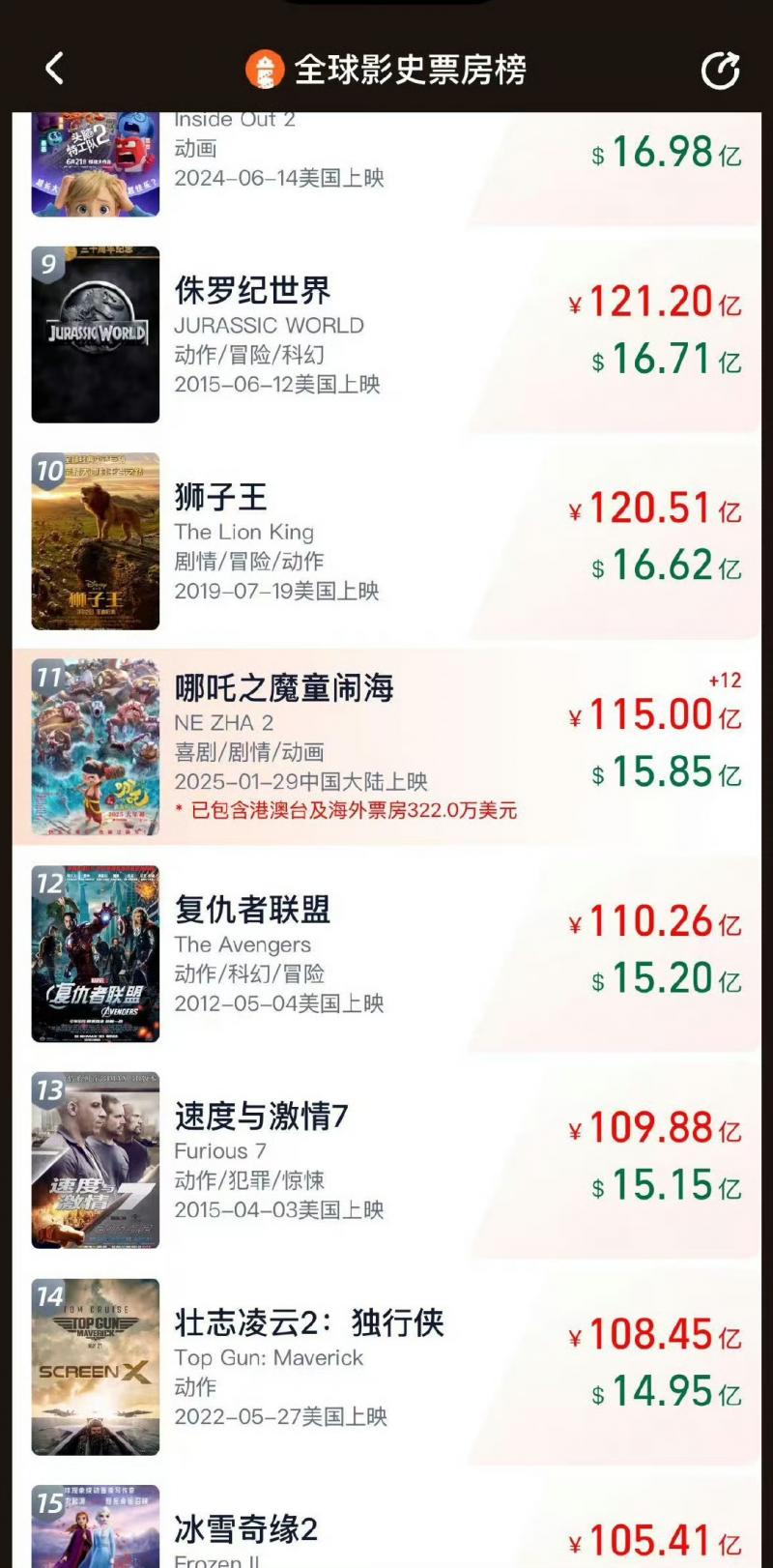Go back using the top-left arrow
Viewport: 773px width, 1568px height.
point(54,69)
